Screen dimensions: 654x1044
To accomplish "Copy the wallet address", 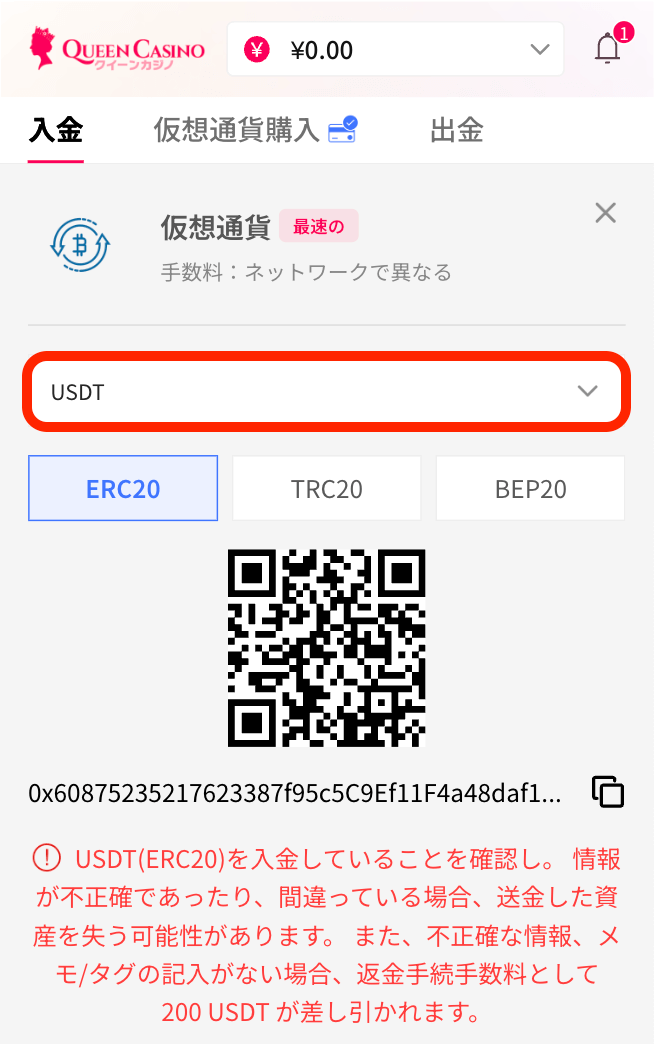I will point(607,792).
